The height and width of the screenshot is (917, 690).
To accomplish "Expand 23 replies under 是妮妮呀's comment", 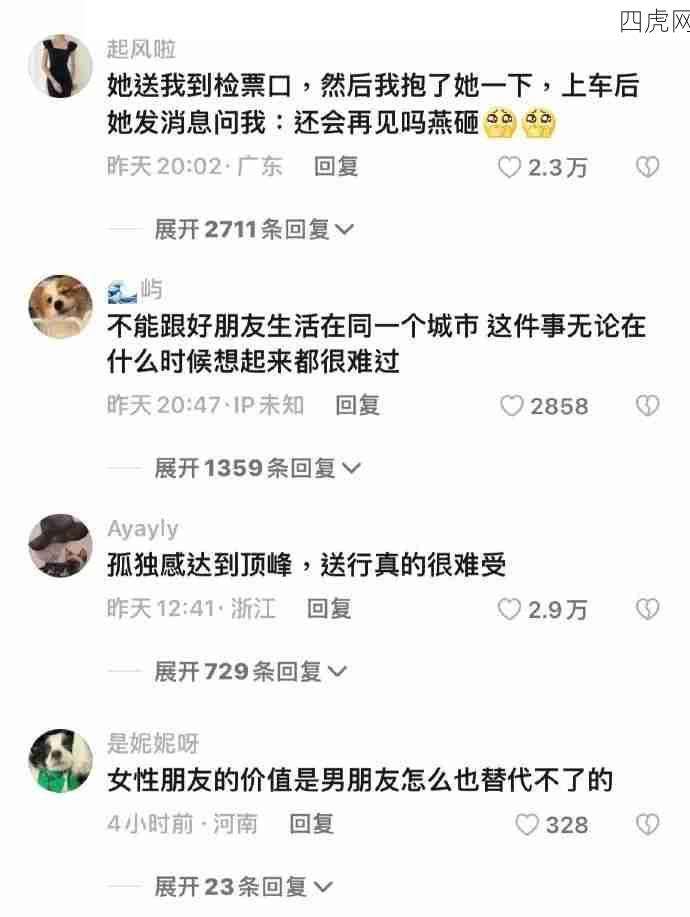I will (x=243, y=886).
